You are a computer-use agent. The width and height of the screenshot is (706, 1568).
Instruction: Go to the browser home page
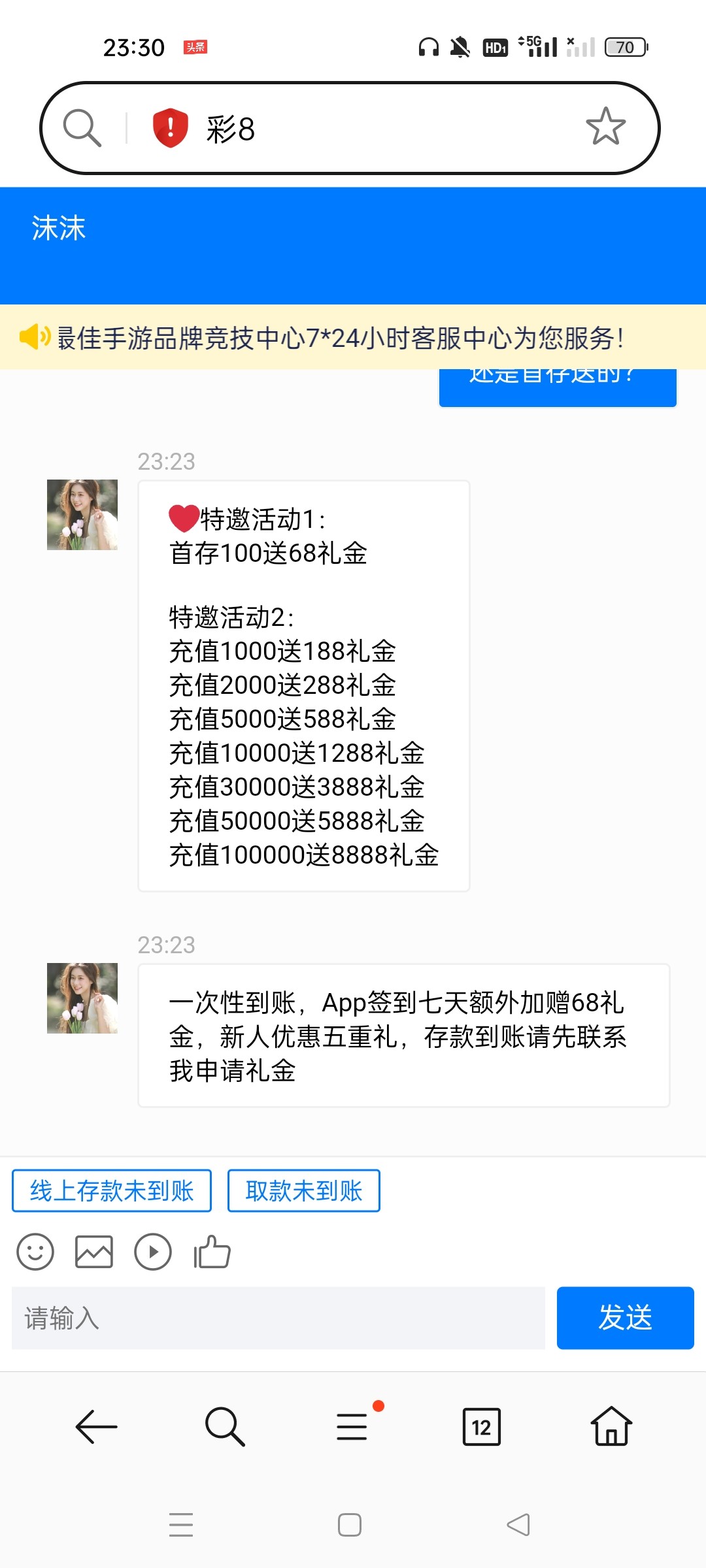[611, 1427]
